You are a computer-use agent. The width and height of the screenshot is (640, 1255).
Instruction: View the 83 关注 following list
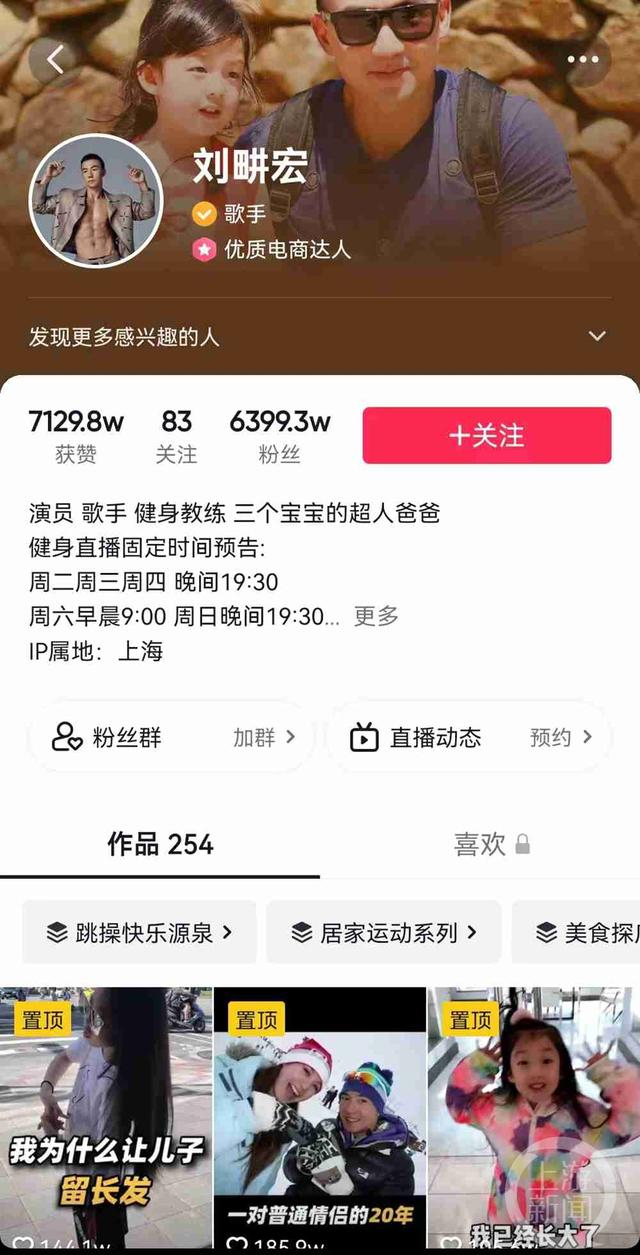coord(176,436)
